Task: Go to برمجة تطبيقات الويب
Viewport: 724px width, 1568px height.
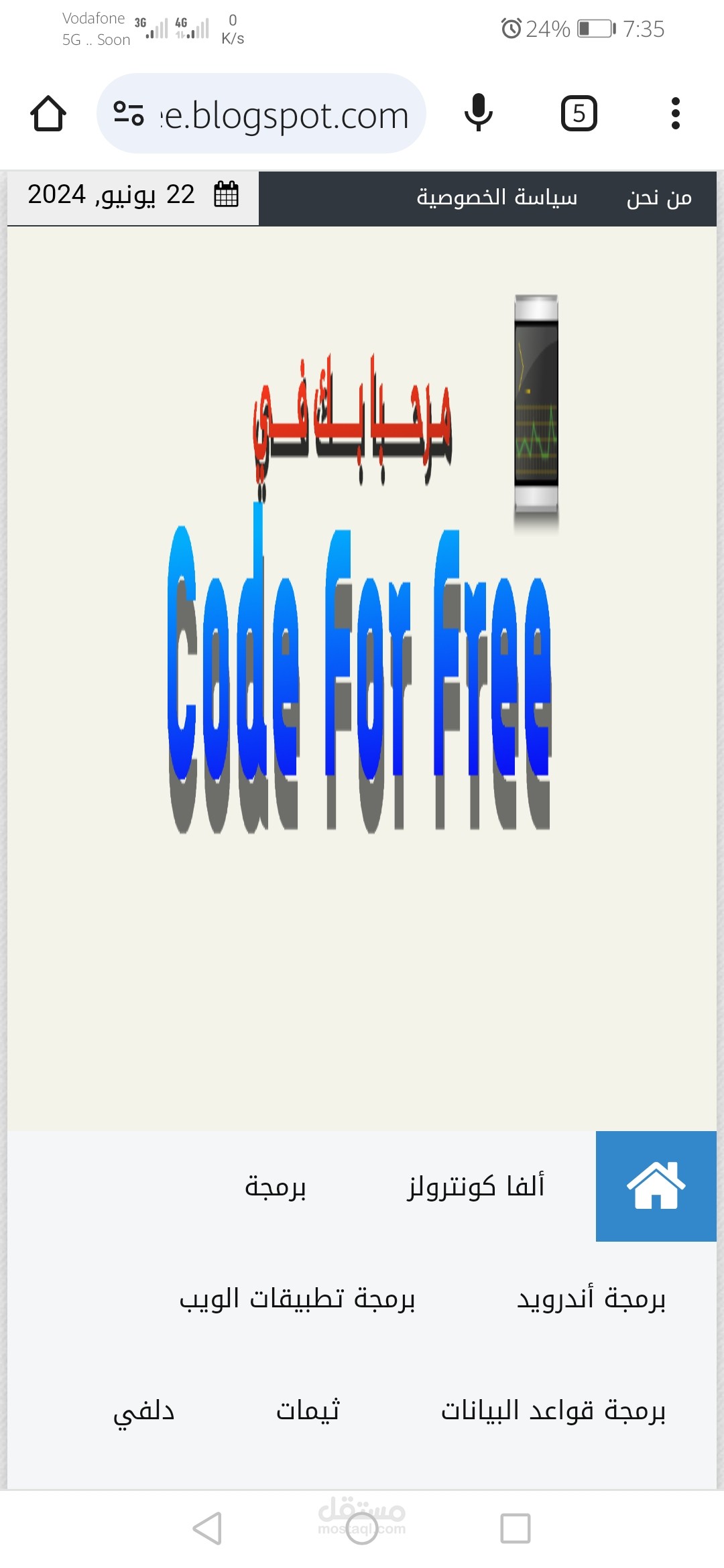Action: pos(297,1299)
